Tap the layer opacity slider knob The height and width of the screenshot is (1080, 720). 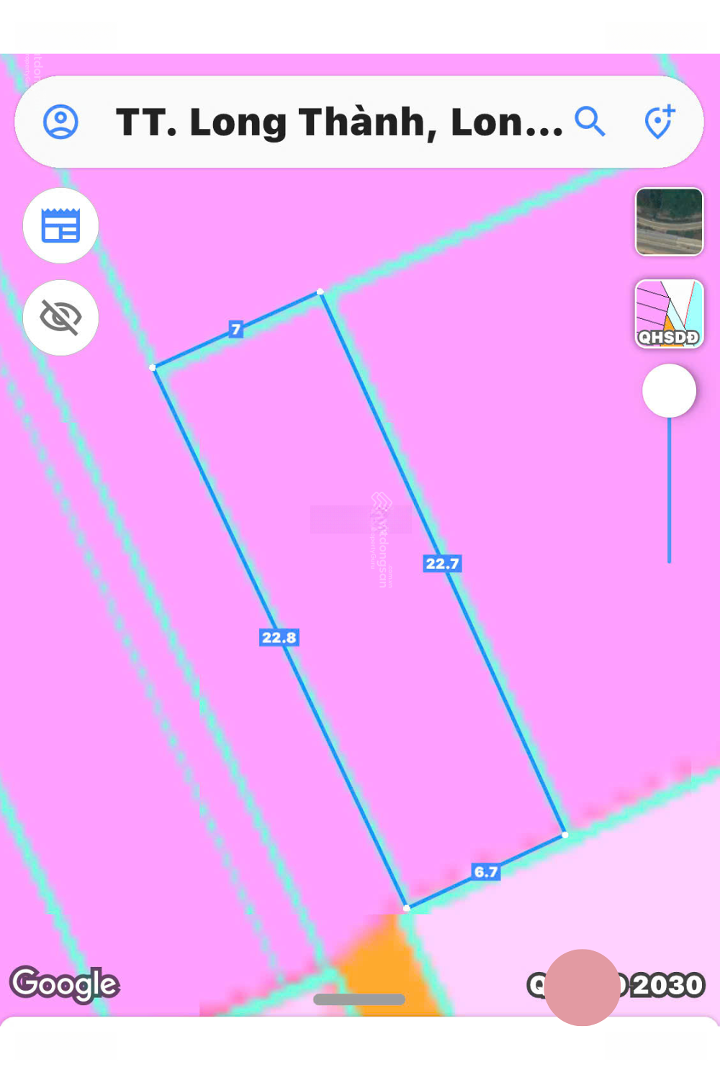(669, 391)
